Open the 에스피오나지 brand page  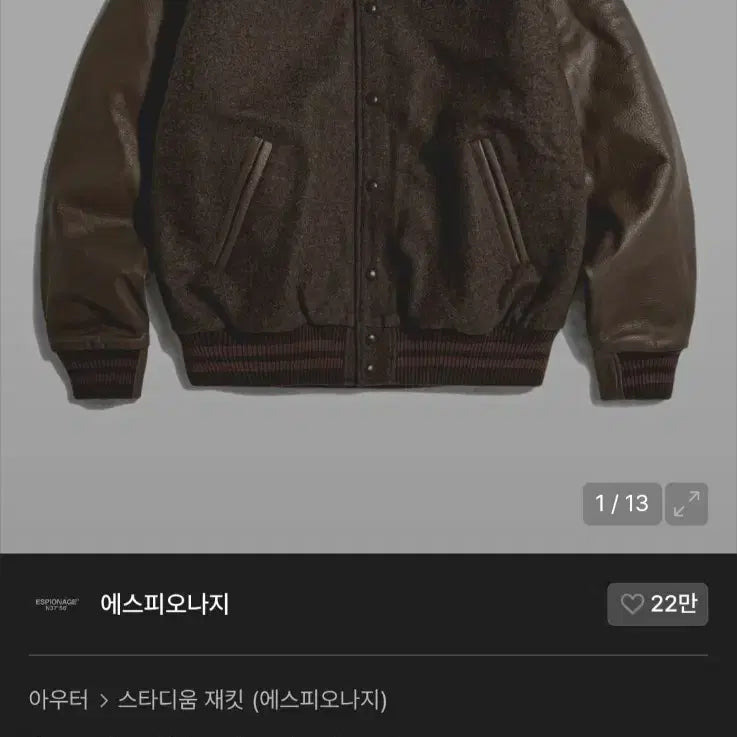(164, 604)
